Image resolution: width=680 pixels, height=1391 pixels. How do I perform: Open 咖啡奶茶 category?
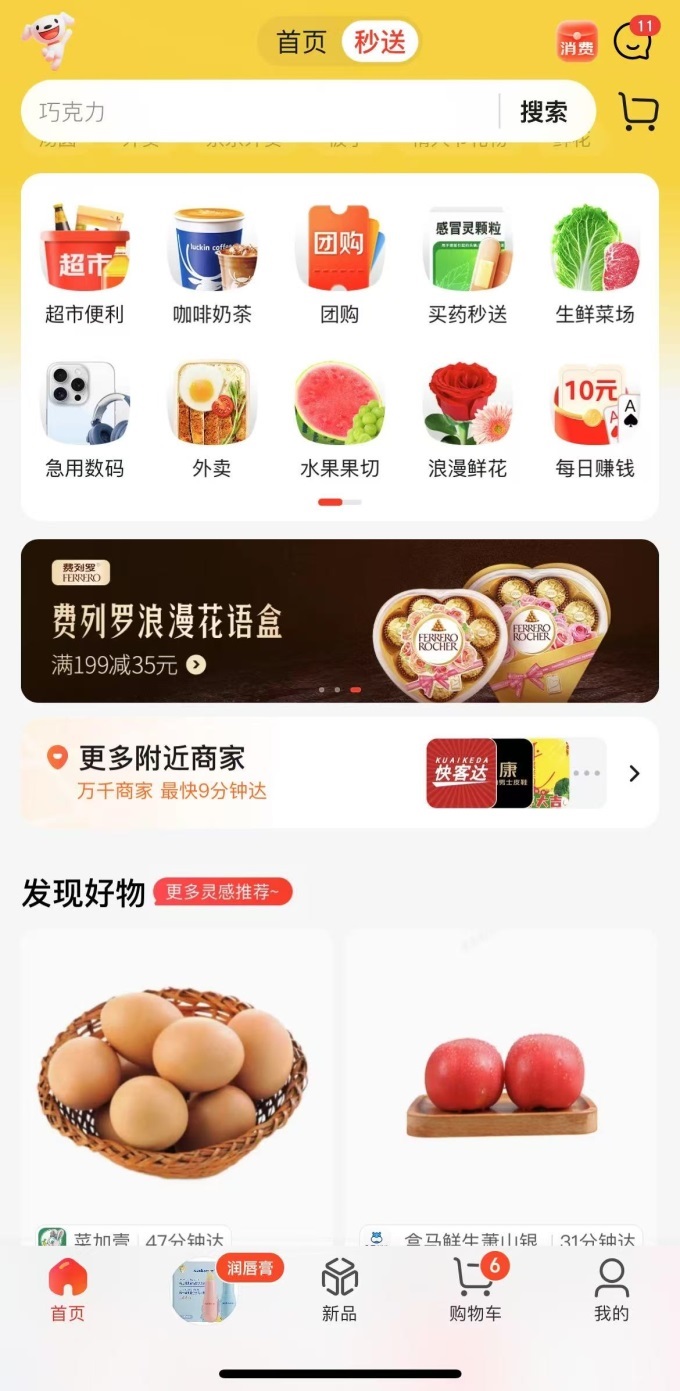pos(212,265)
